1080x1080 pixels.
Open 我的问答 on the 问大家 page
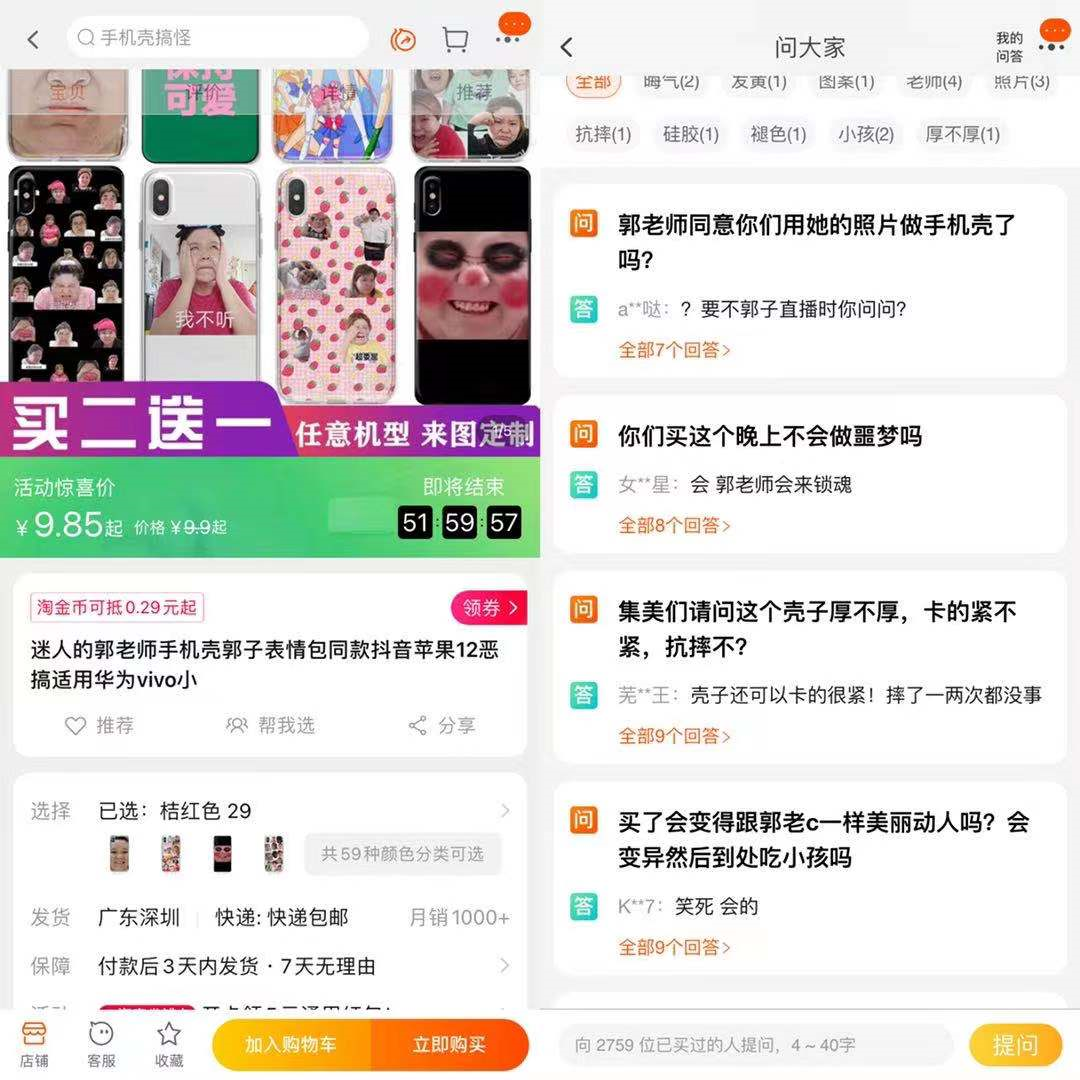1009,47
